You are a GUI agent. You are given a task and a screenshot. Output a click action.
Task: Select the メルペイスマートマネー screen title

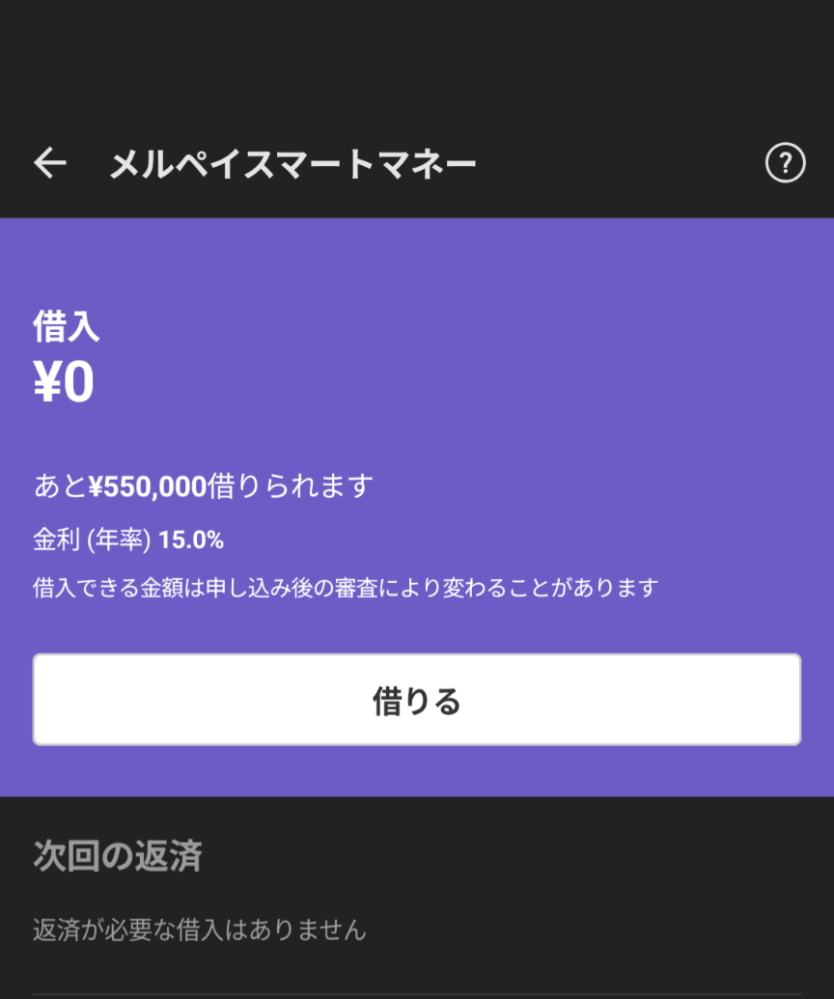[x=295, y=162]
